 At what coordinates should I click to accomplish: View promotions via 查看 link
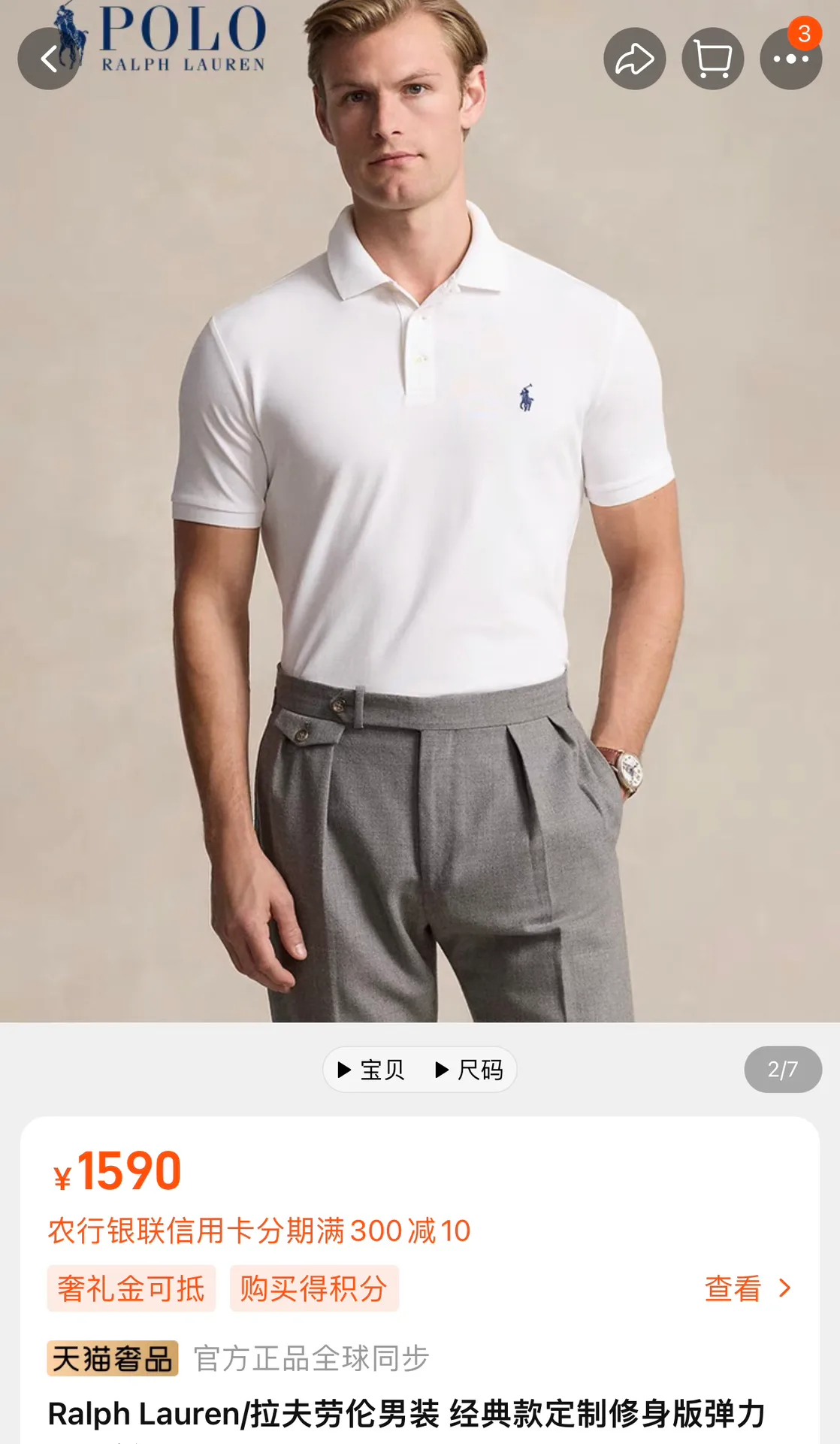(x=748, y=1288)
